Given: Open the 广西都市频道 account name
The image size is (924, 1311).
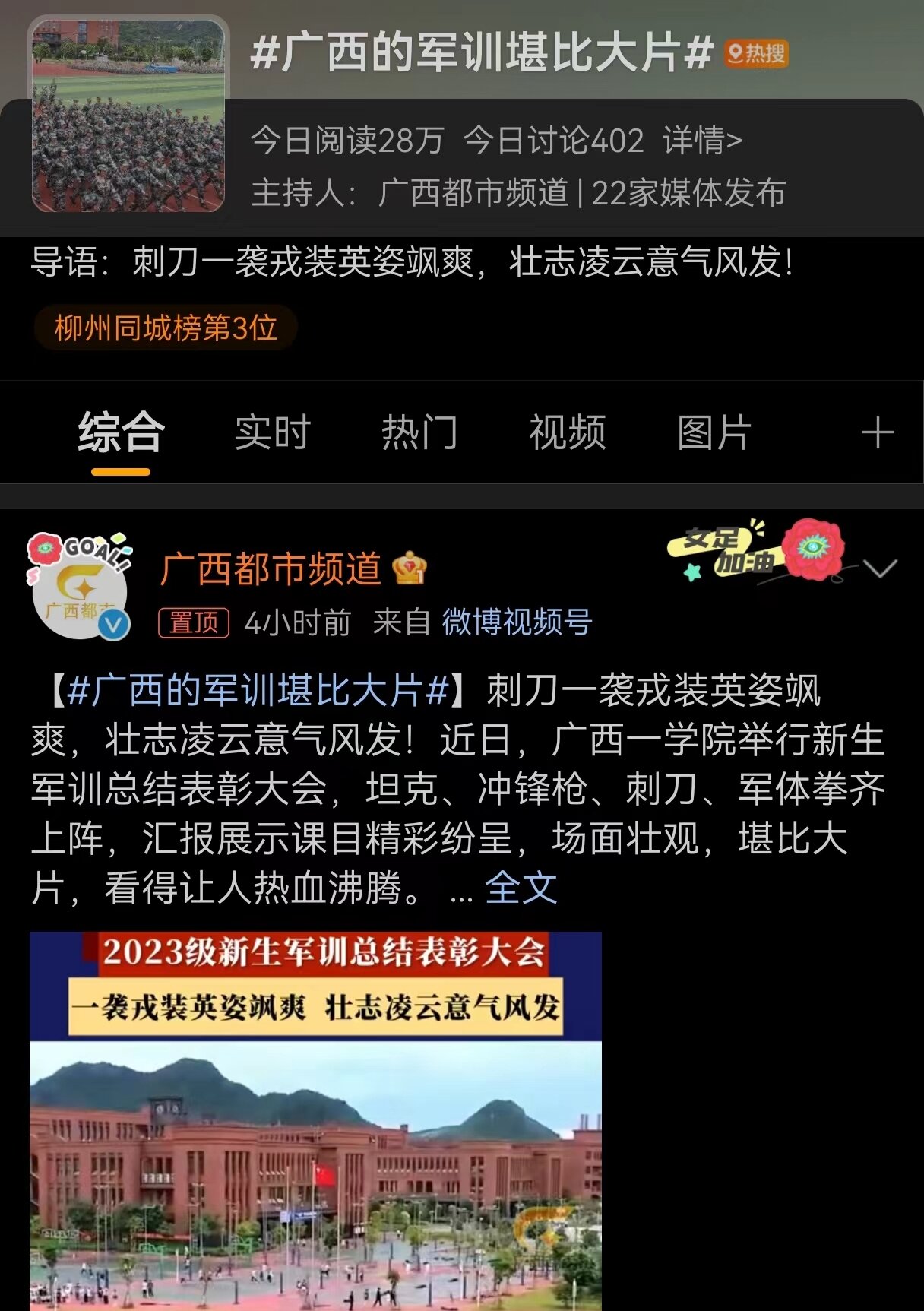Looking at the screenshot, I should [271, 568].
